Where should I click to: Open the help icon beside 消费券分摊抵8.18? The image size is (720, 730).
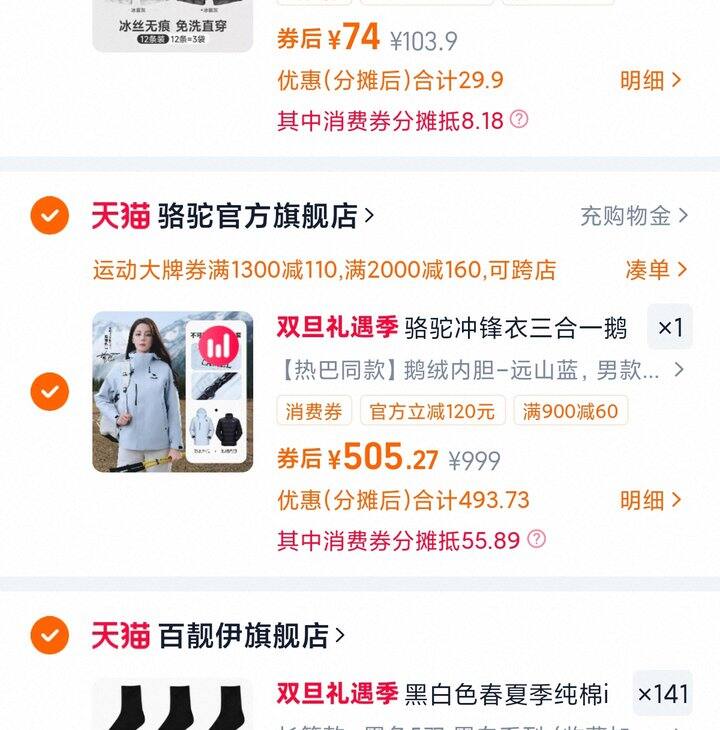pos(519,120)
